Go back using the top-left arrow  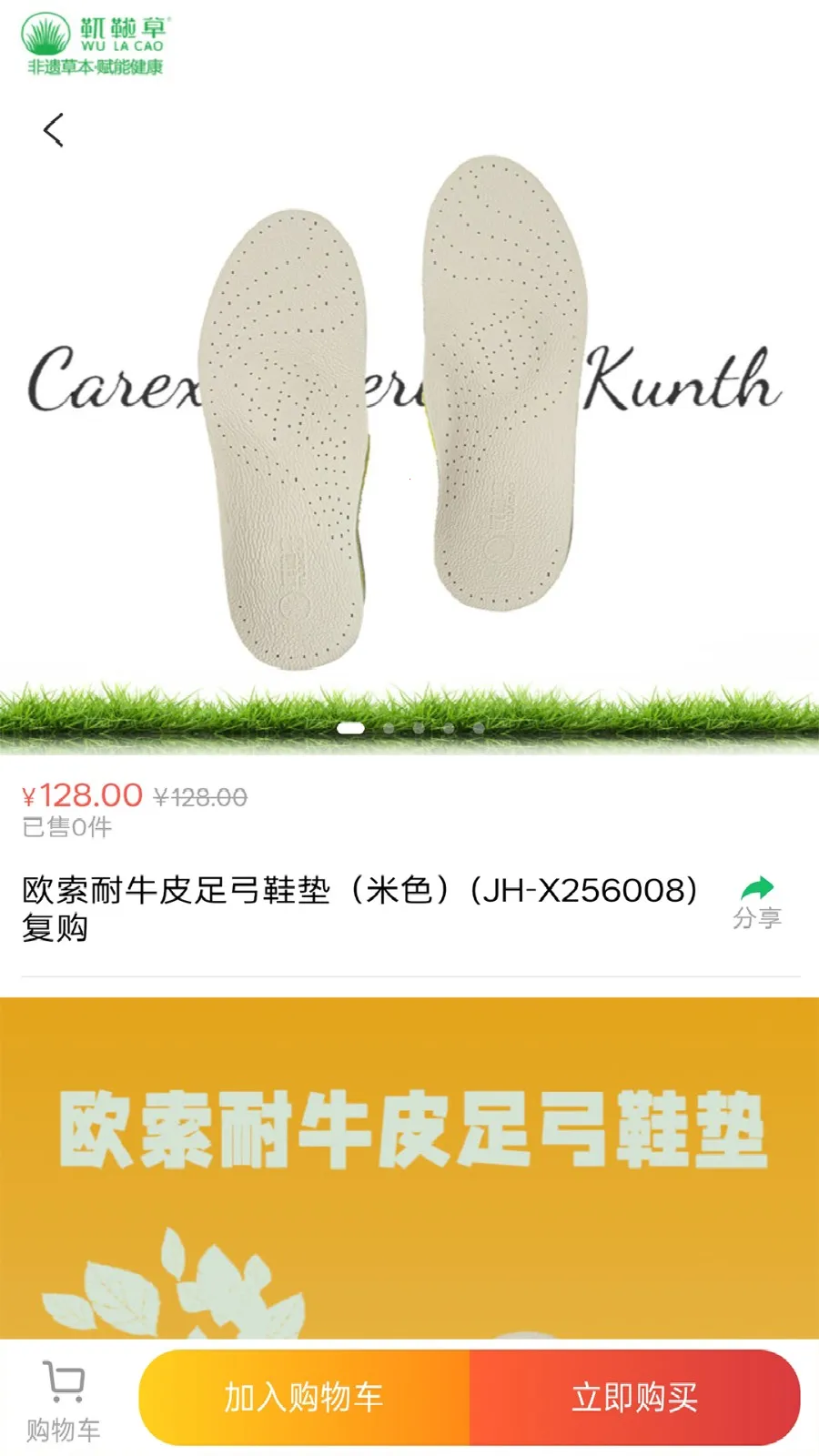click(54, 130)
